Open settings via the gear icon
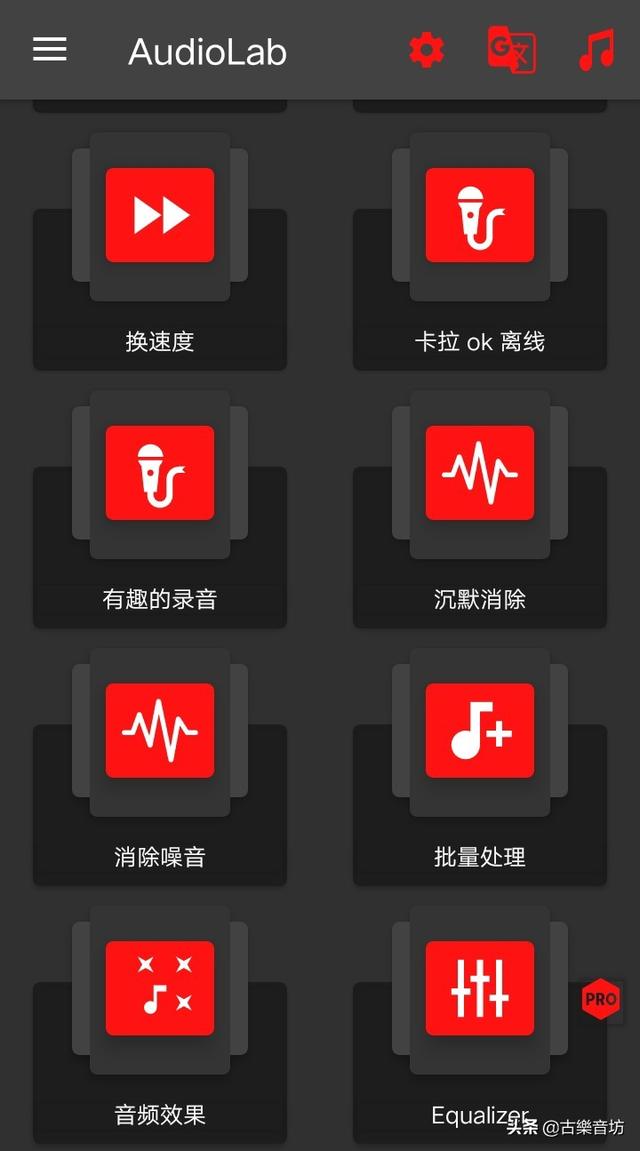This screenshot has height=1151, width=640. coord(427,50)
